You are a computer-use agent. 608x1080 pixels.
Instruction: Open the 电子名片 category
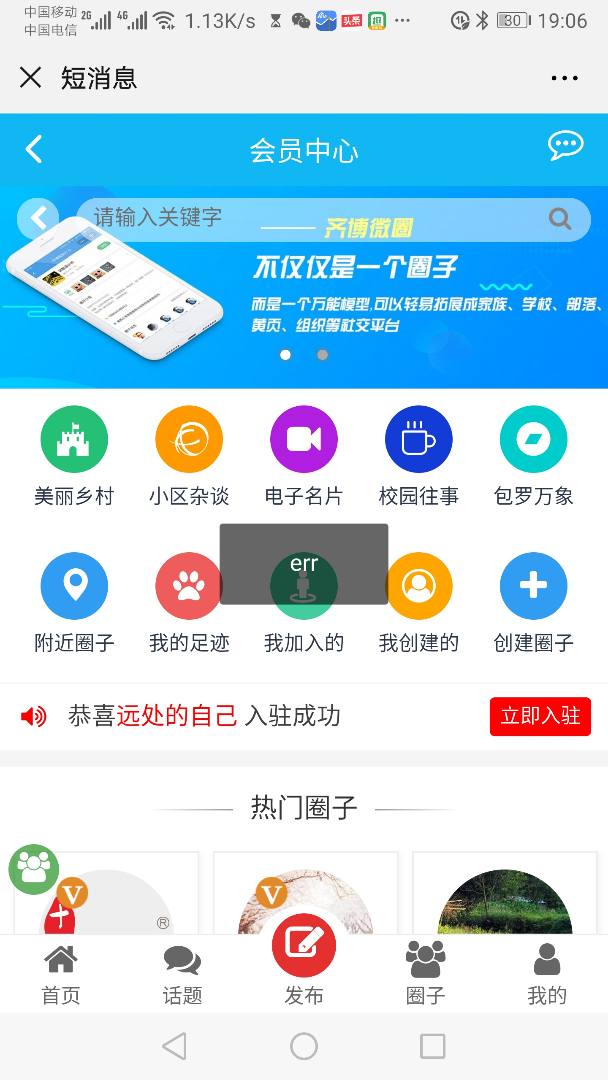coord(304,440)
